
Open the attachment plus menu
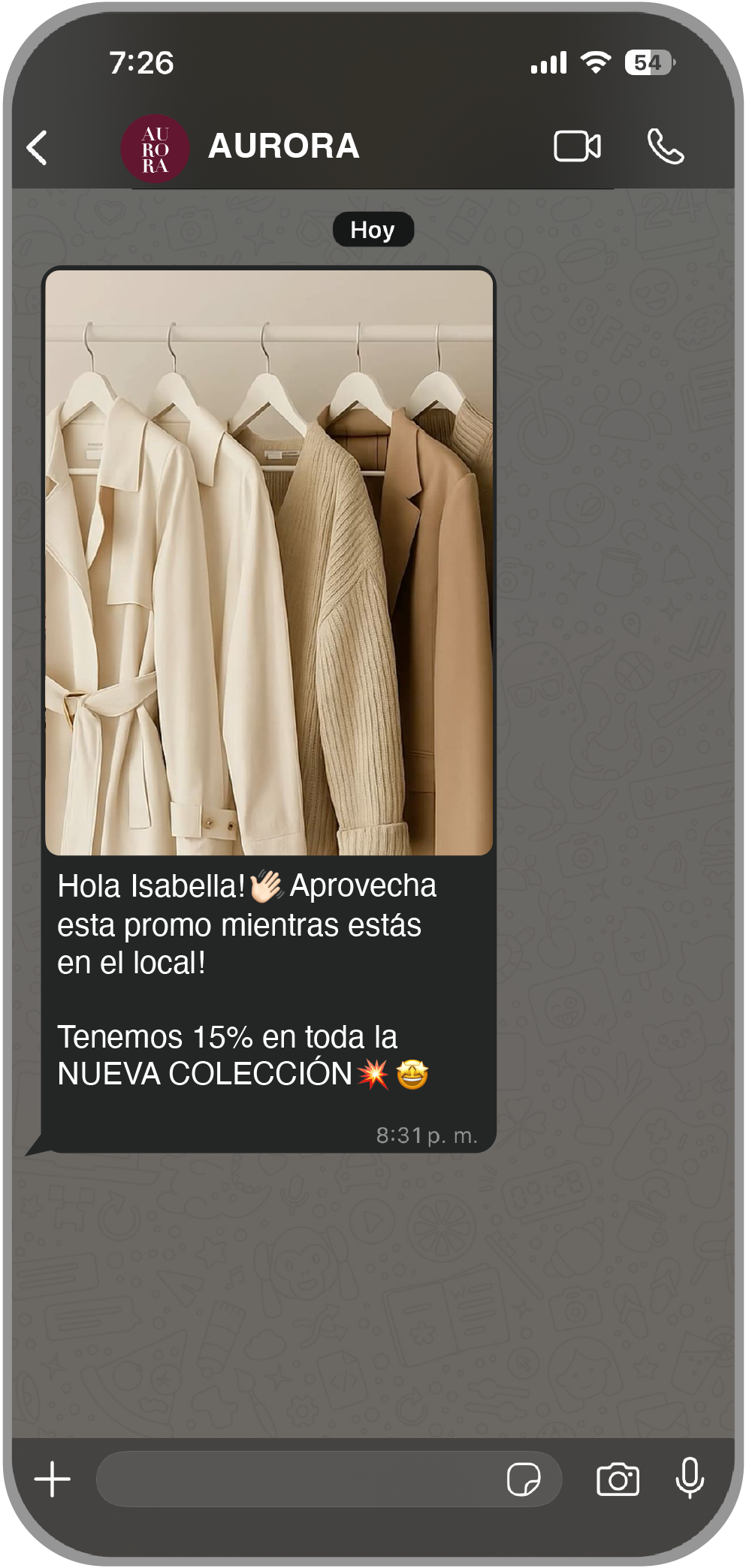click(53, 1479)
